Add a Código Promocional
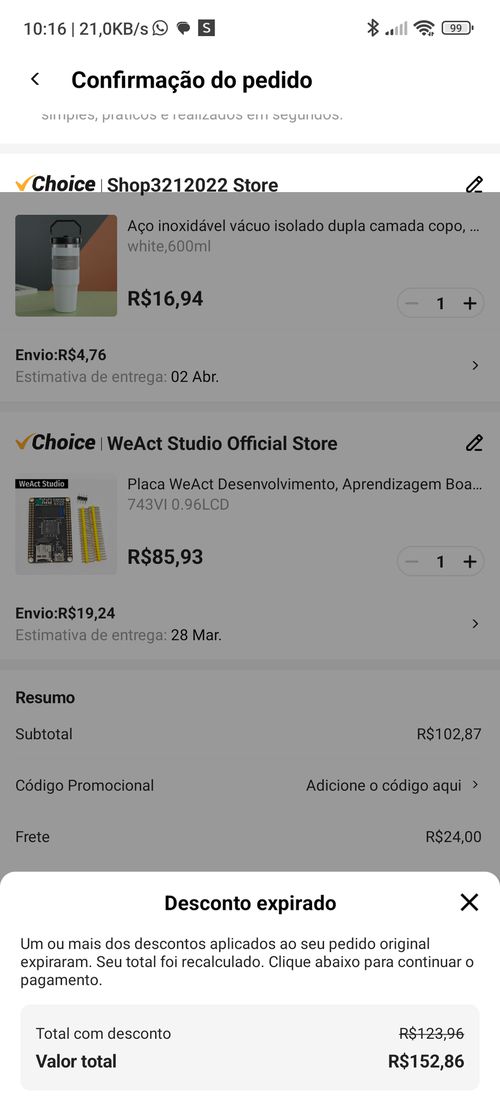Viewport: 500px width, 1111px height. coord(248,785)
